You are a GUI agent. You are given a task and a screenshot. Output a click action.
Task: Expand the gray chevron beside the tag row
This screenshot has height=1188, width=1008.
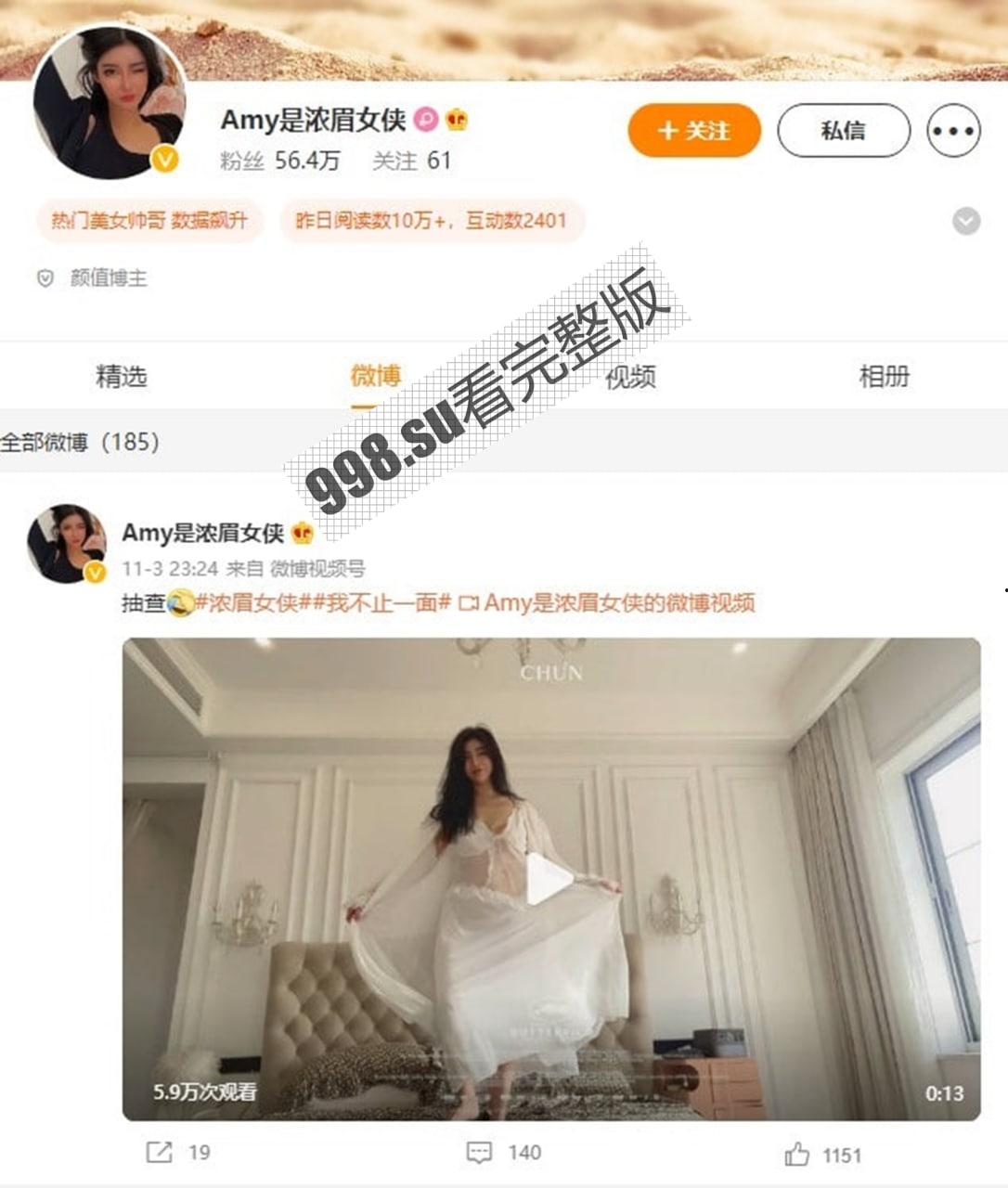coord(968,220)
